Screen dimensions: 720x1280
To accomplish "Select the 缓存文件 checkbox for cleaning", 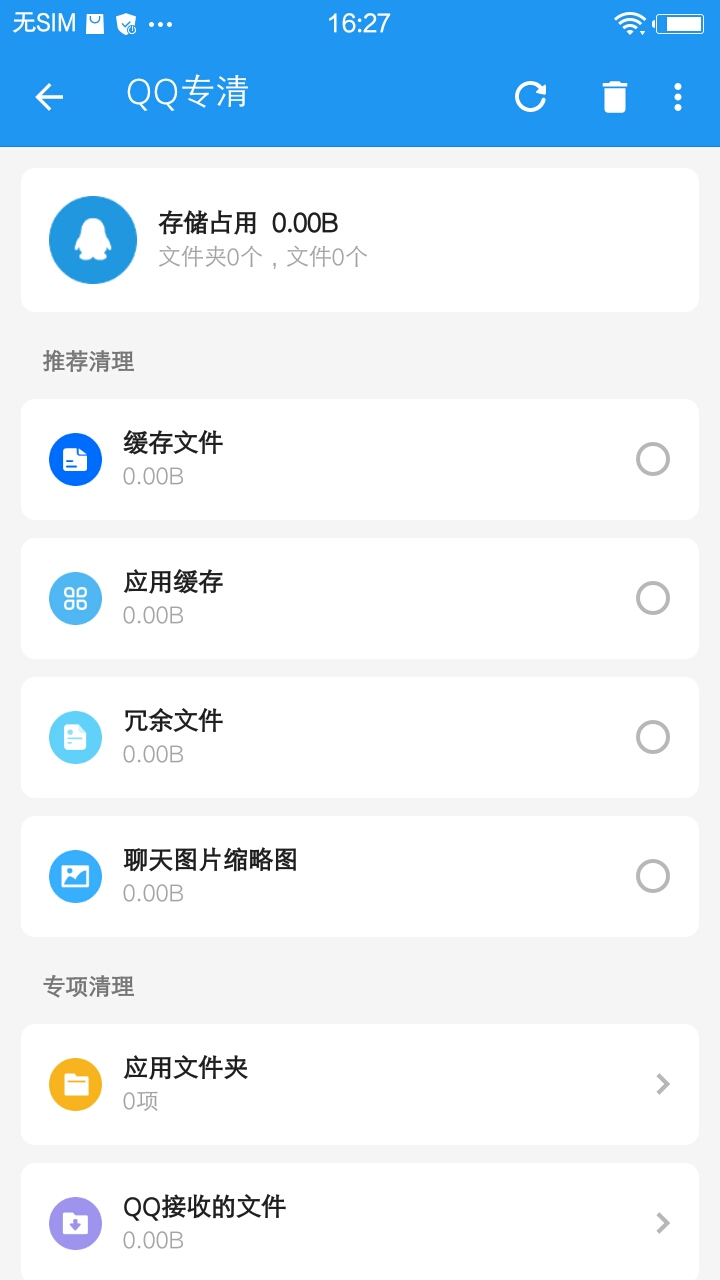I will pos(653,459).
